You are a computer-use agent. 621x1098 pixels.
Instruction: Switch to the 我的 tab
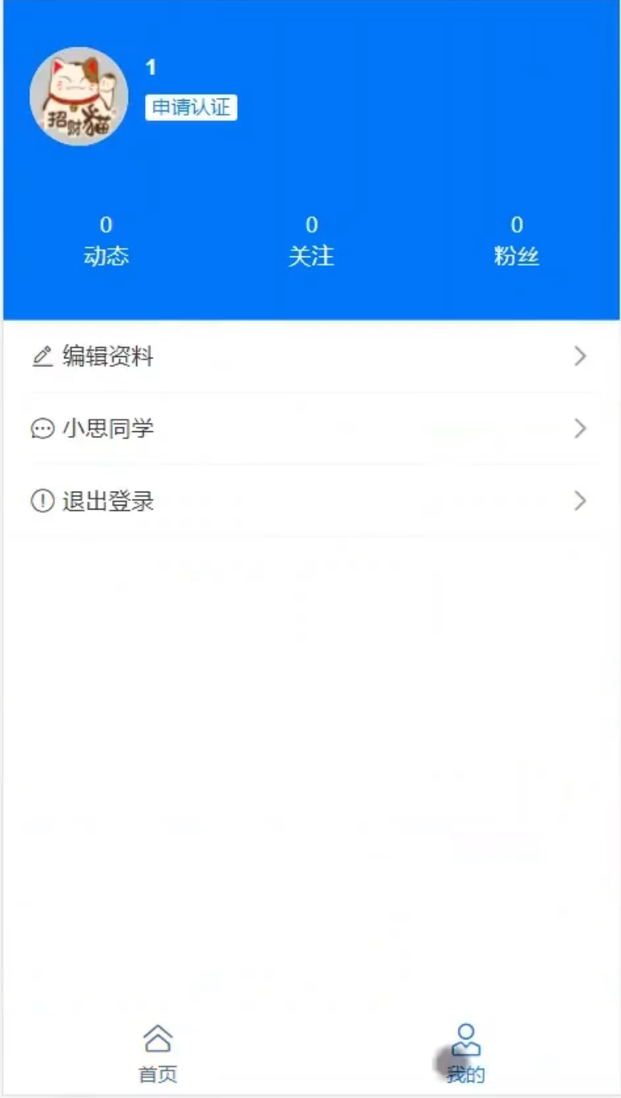(466, 1052)
